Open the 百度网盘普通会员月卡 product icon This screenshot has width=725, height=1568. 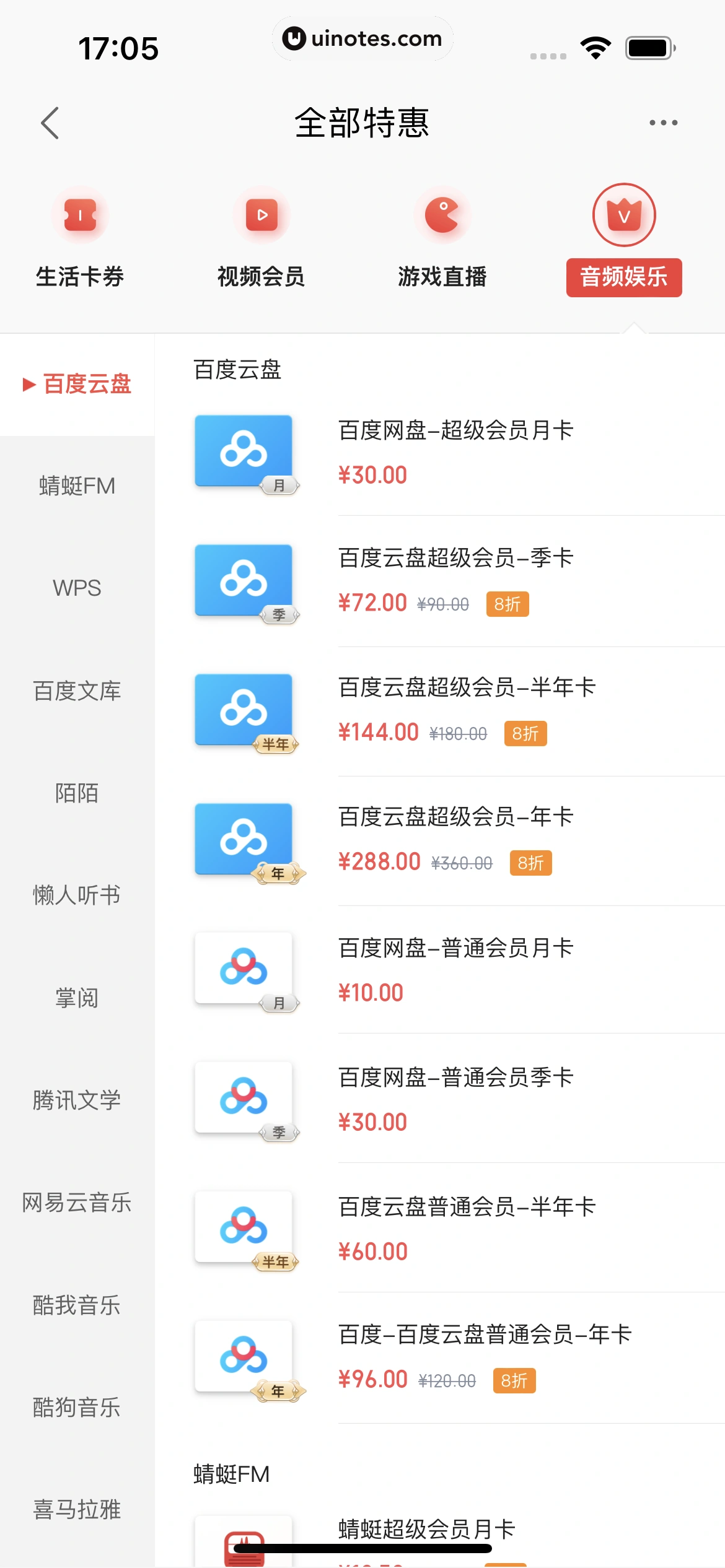244,970
